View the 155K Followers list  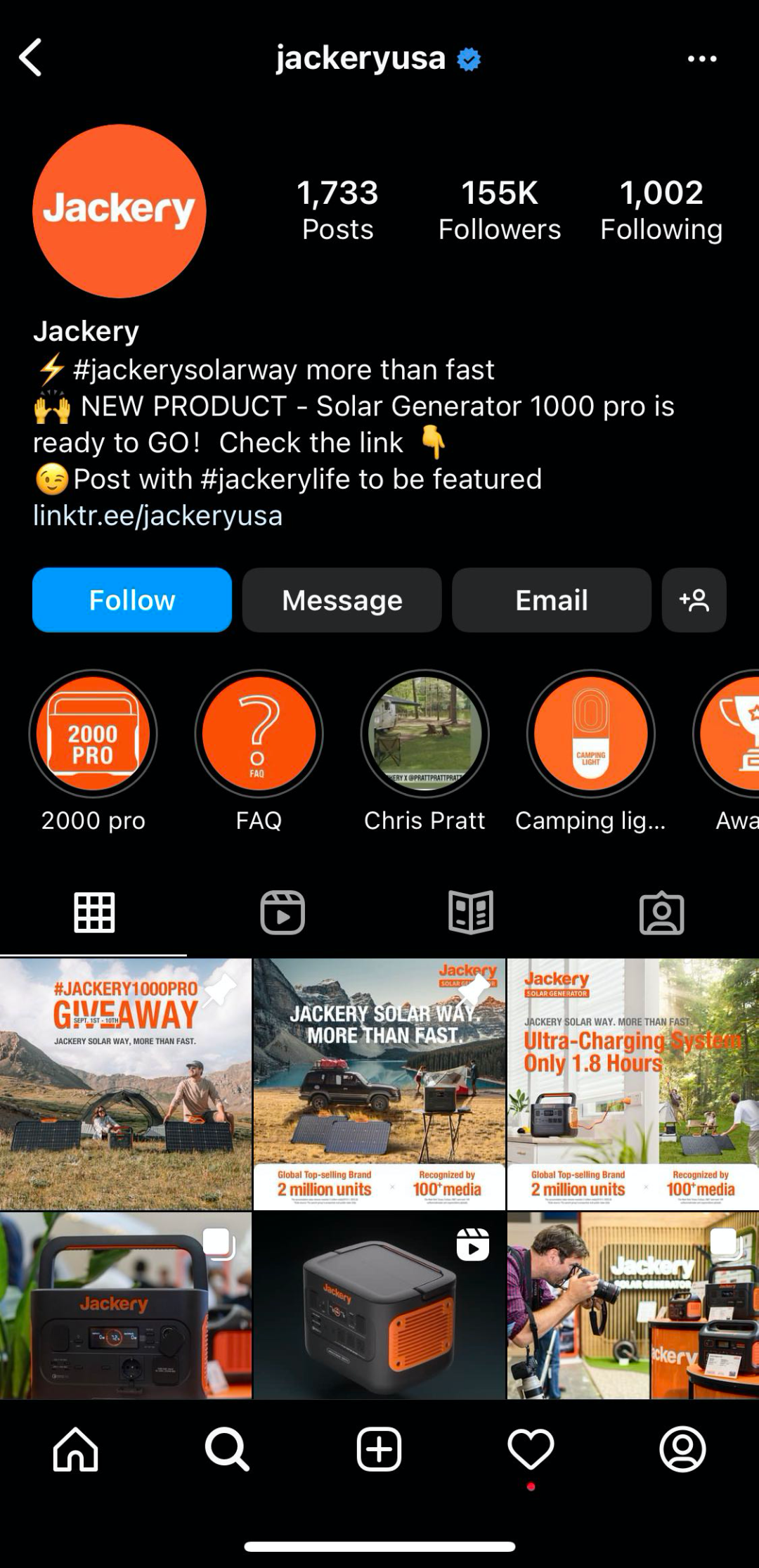pos(499,210)
